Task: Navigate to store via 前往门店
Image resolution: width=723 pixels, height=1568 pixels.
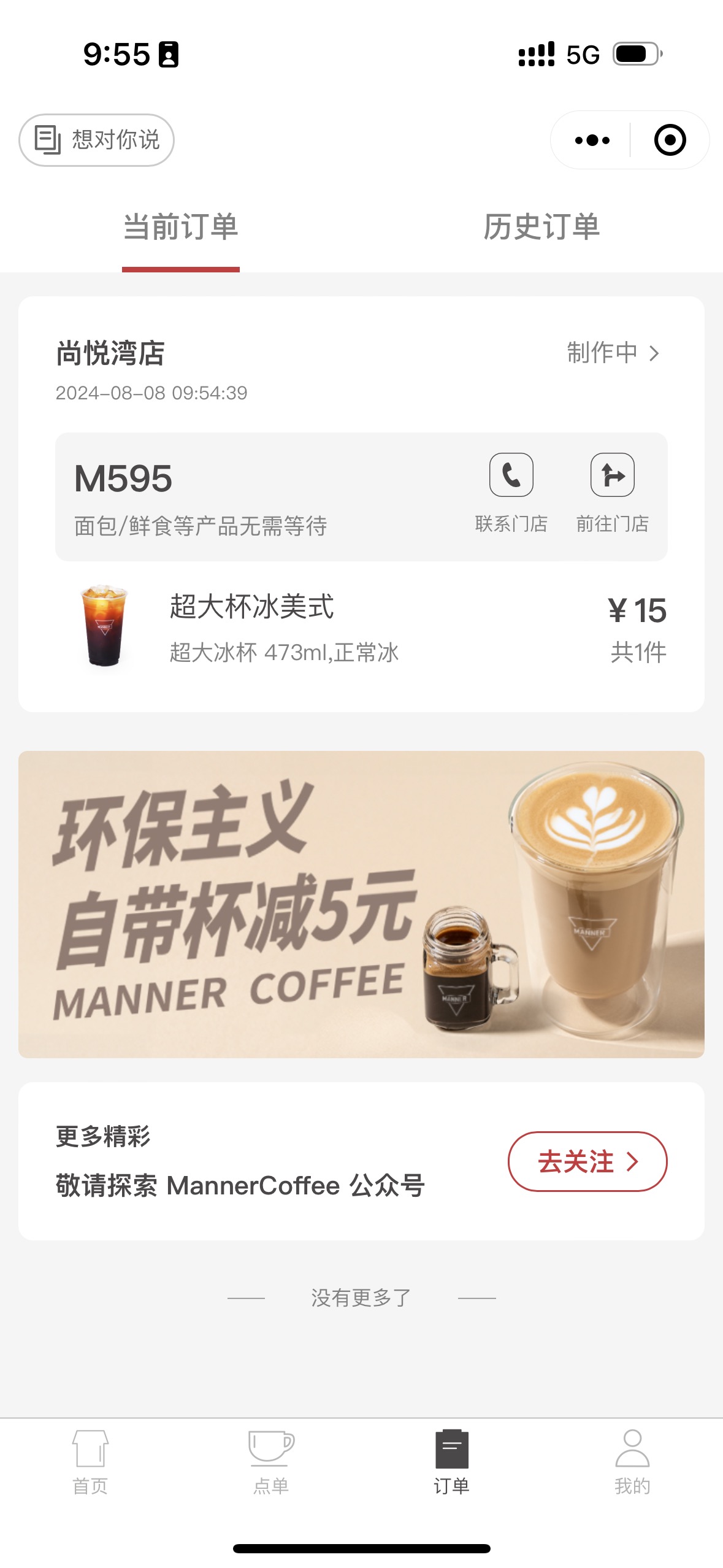Action: [613, 493]
